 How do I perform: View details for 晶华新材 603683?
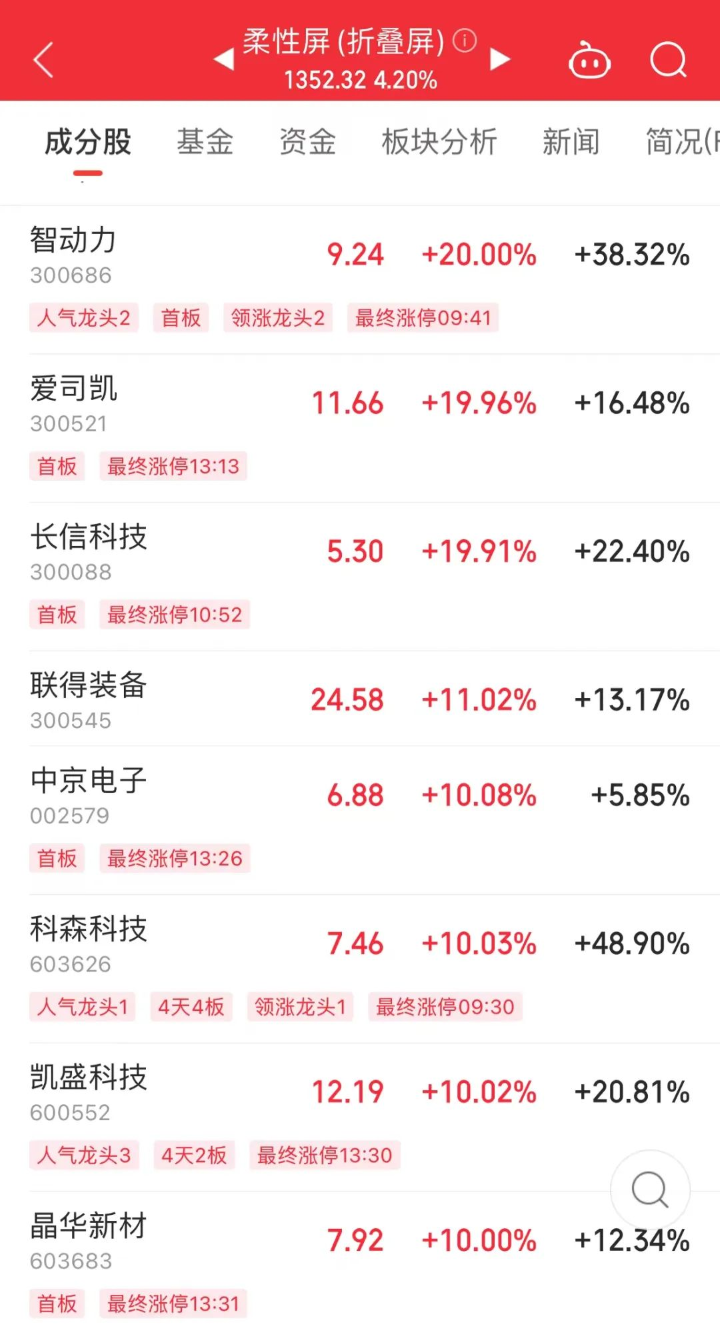[360, 1261]
